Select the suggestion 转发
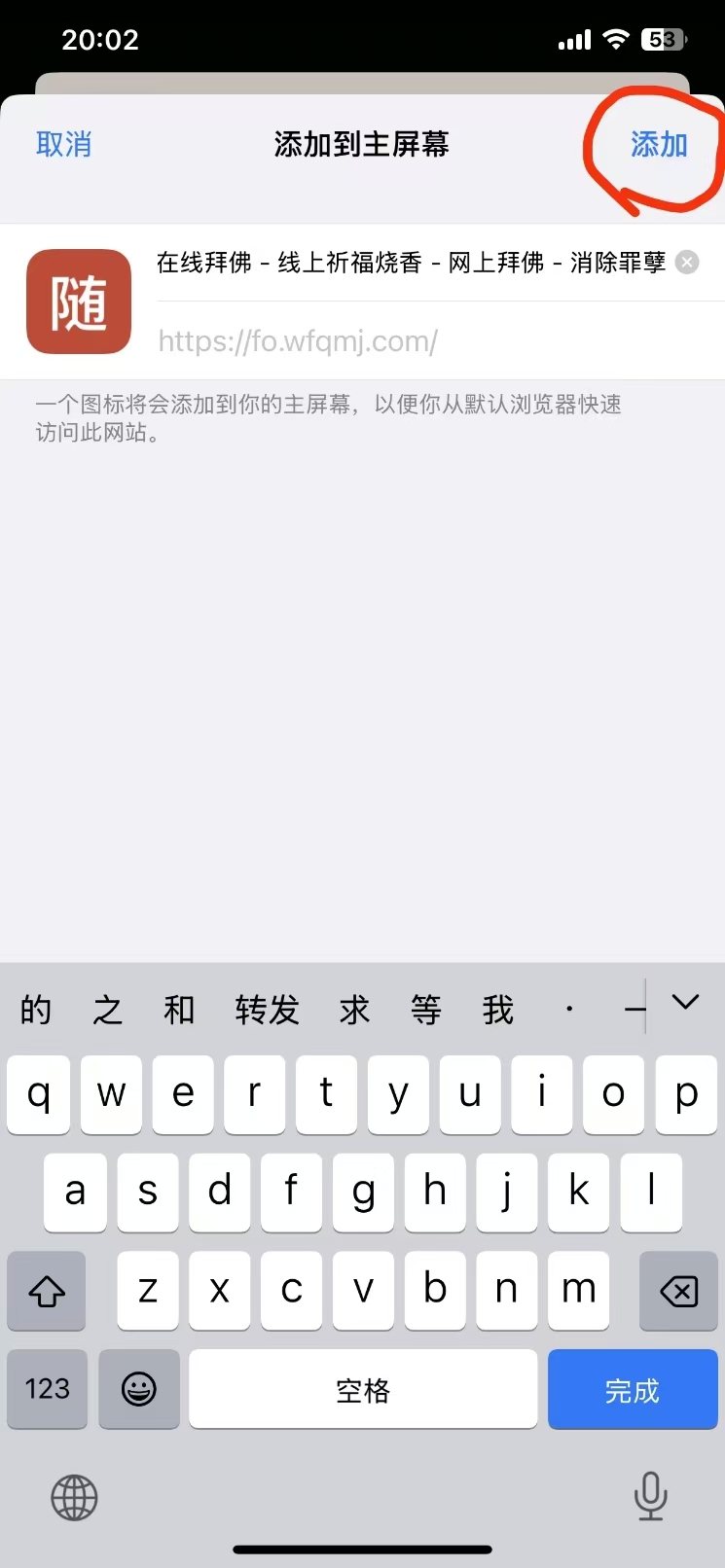Screen dimensions: 725x1568 [x=267, y=1010]
